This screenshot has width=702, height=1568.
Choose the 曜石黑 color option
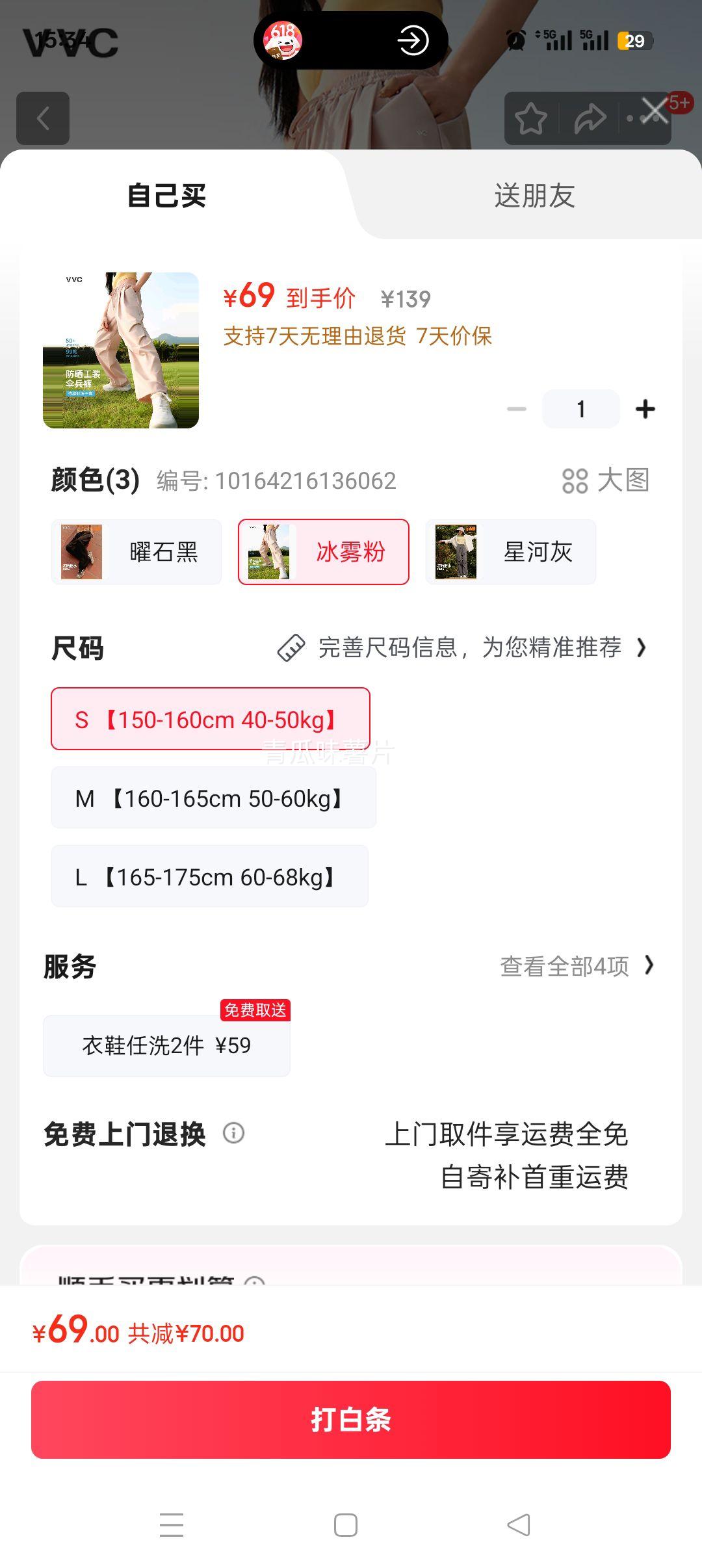[x=136, y=552]
